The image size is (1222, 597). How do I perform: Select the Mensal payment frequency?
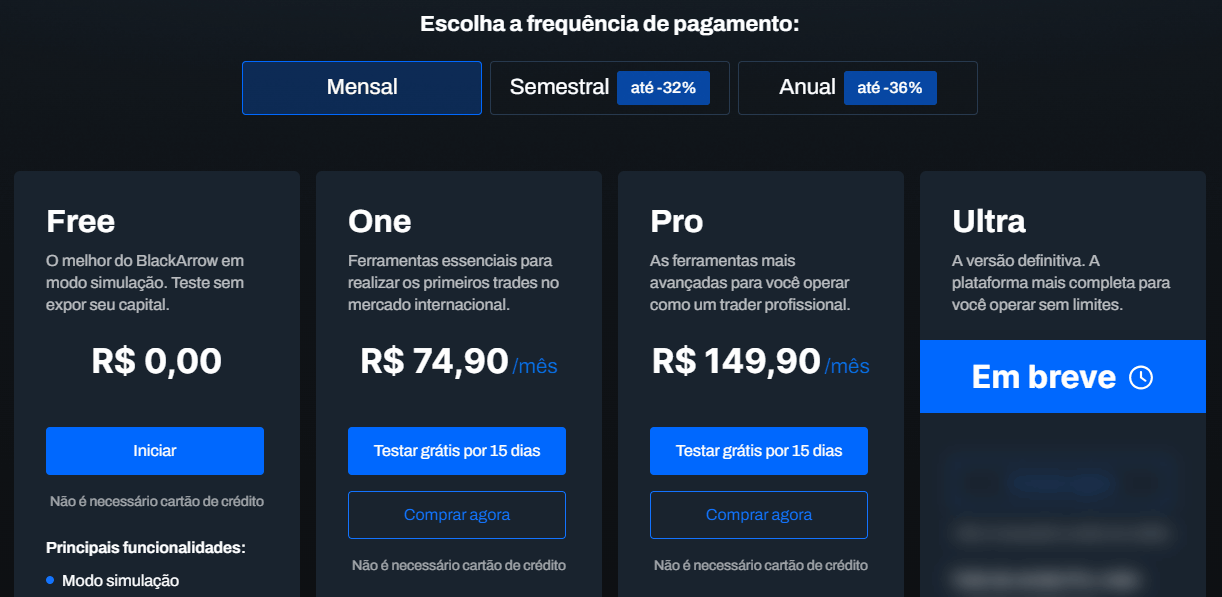click(361, 88)
